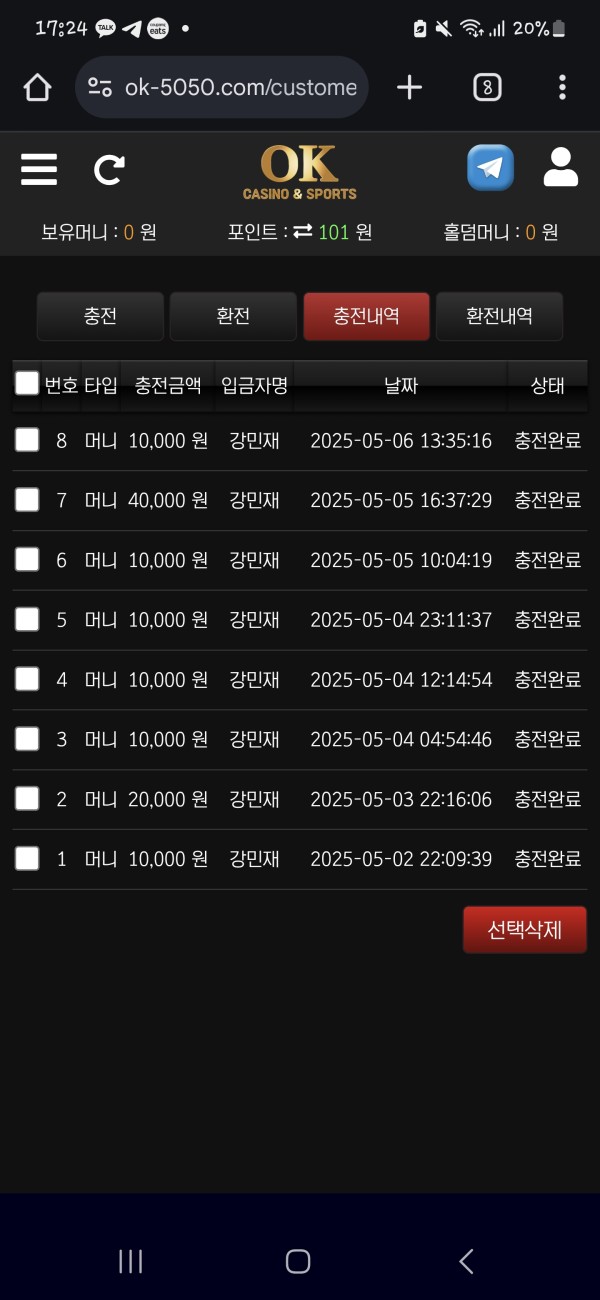
Task: Select the 충전내역 tab
Action: click(x=366, y=316)
